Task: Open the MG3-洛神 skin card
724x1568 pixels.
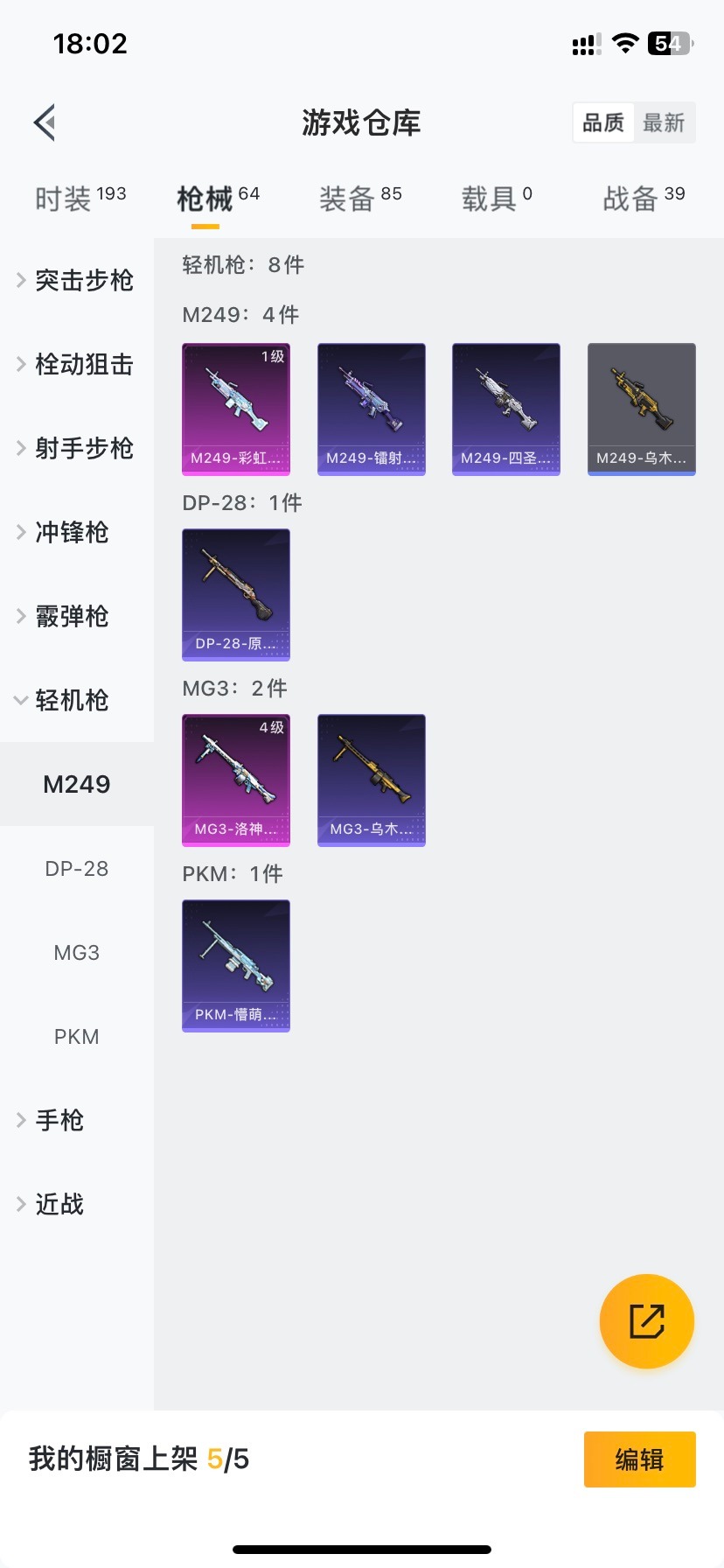Action: (236, 780)
